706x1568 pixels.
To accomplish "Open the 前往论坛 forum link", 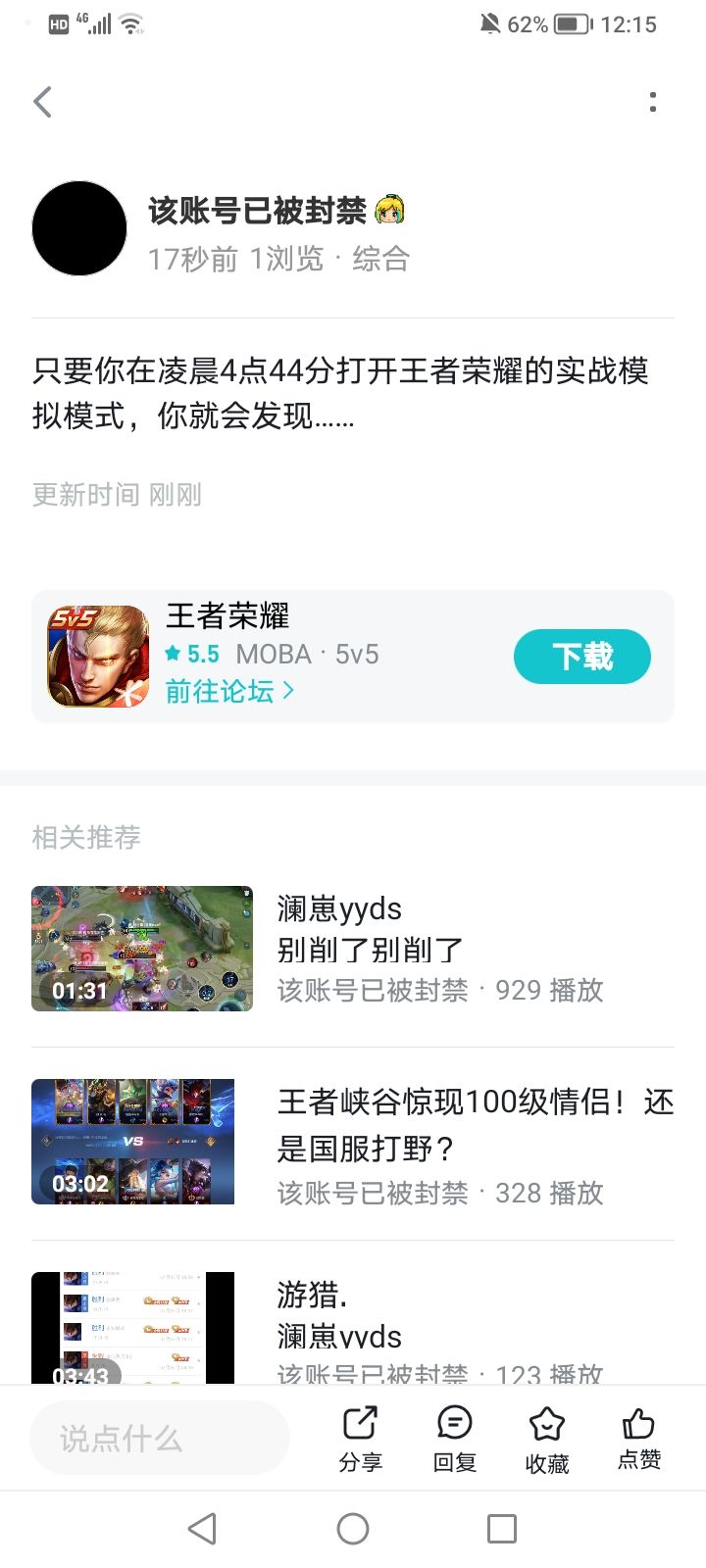I will pos(219,691).
